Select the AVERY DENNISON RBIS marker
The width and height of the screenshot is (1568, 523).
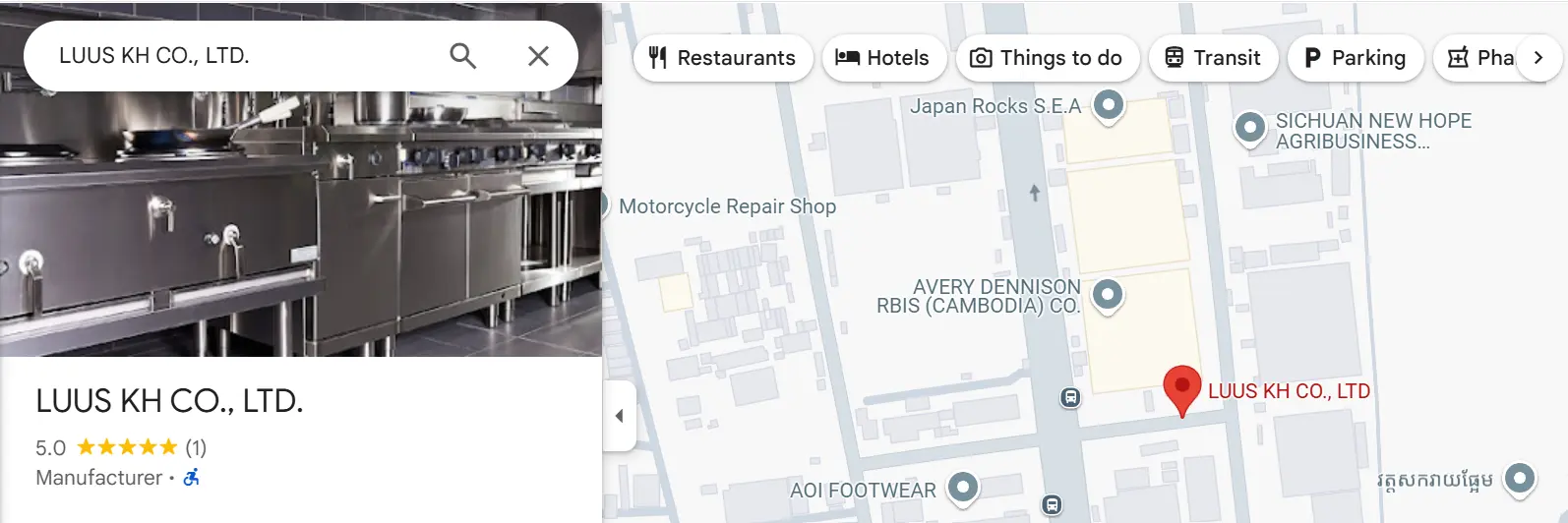point(1108,293)
